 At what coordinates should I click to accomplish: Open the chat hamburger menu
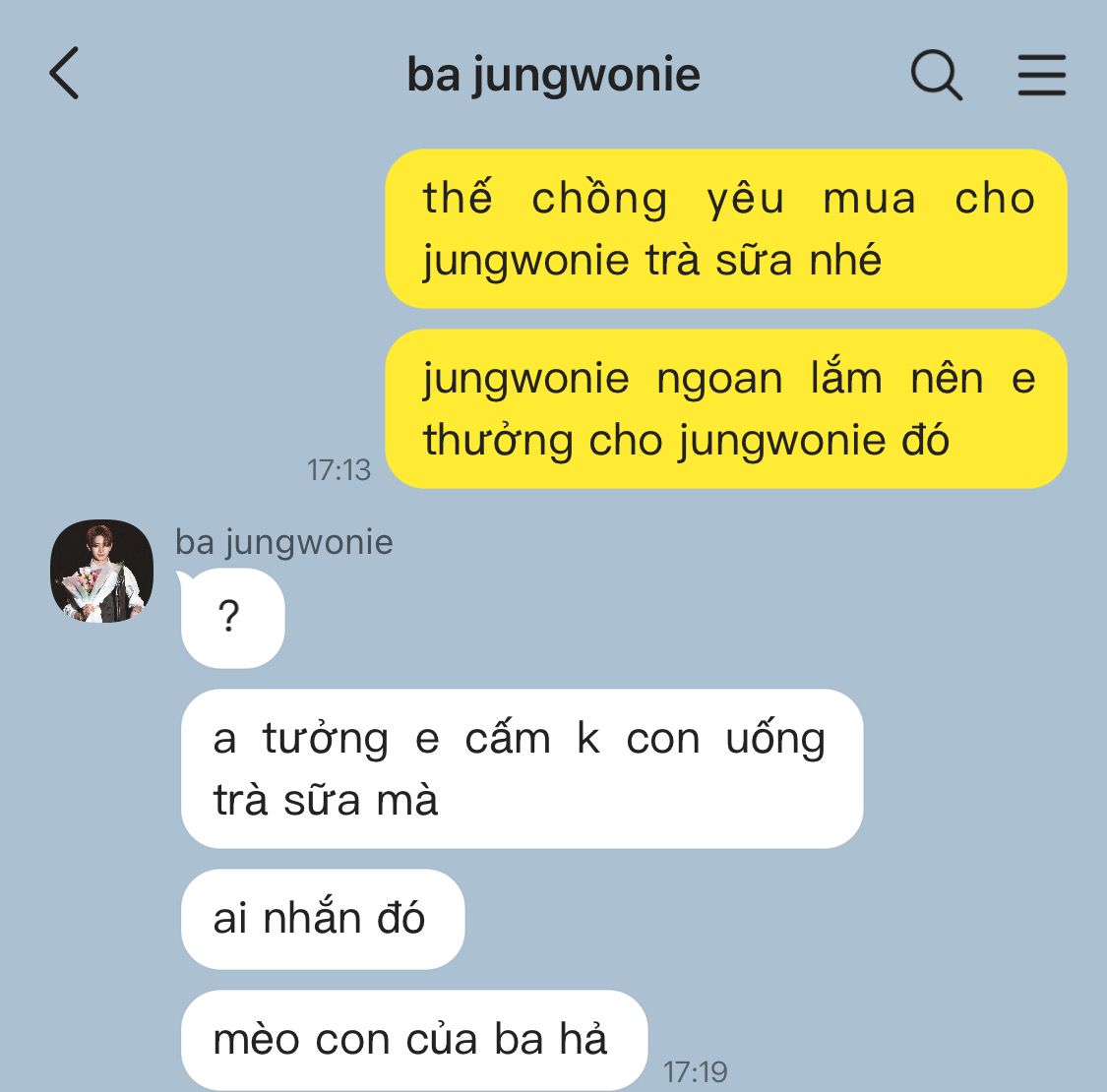point(1041,75)
